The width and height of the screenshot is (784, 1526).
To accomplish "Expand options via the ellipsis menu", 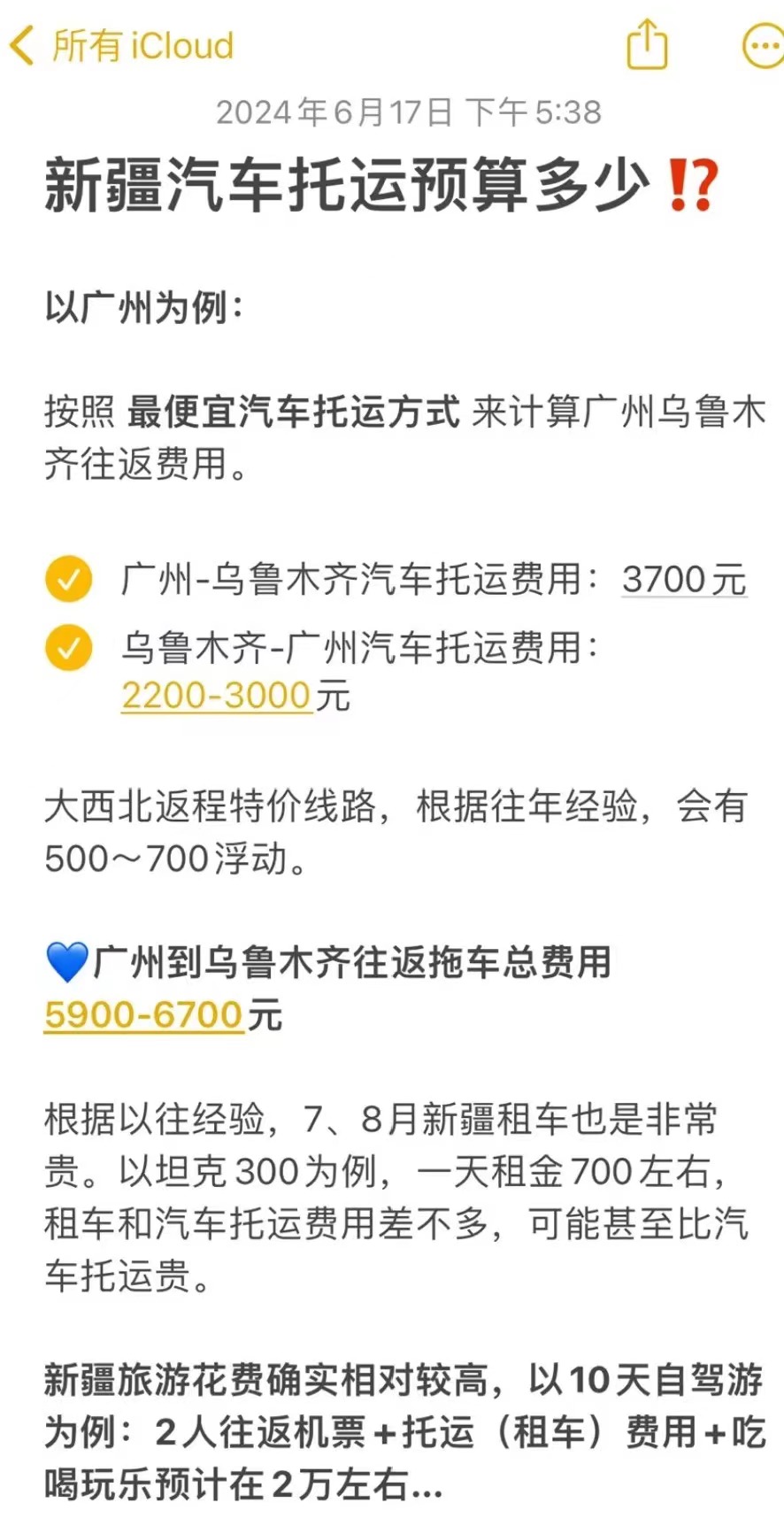I will point(763,46).
